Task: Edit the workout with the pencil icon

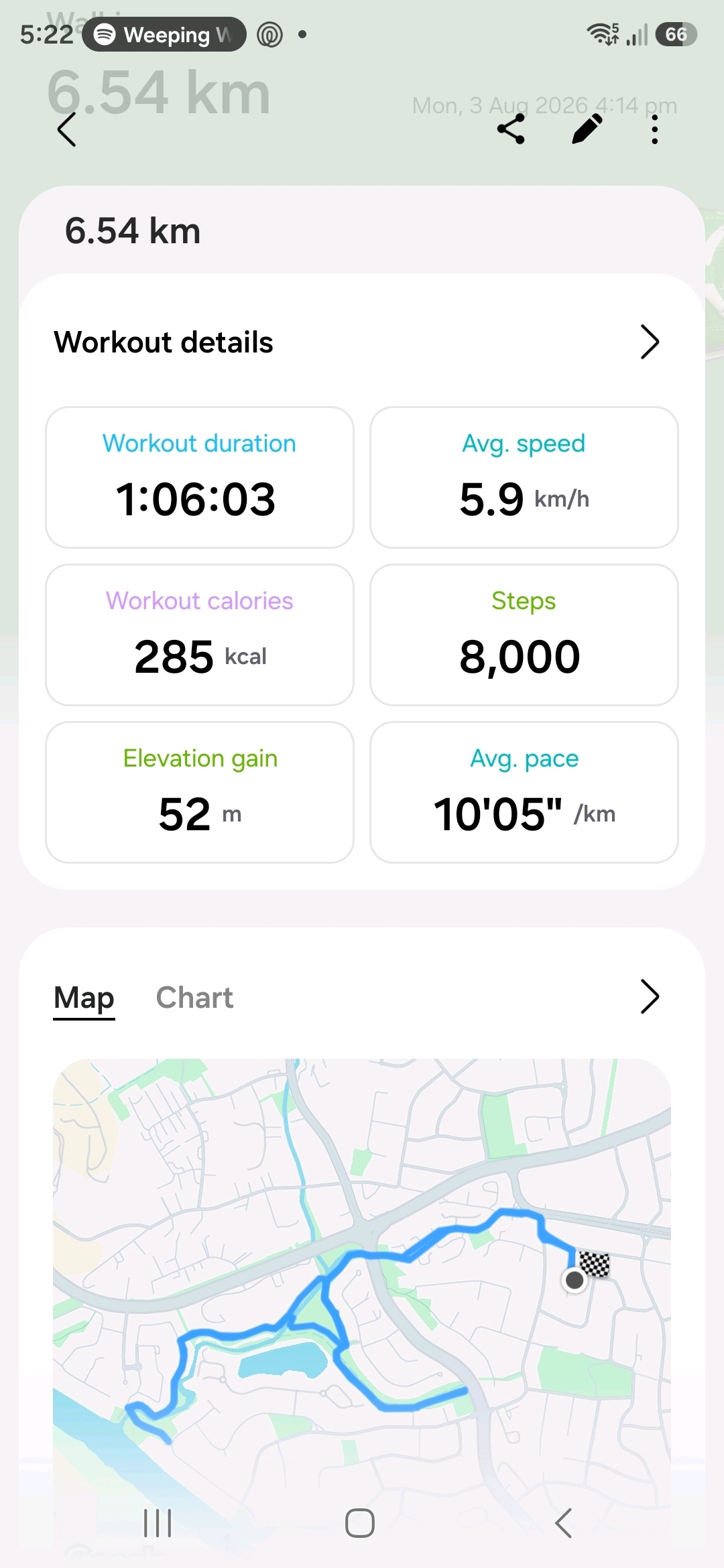Action: pyautogui.click(x=587, y=129)
